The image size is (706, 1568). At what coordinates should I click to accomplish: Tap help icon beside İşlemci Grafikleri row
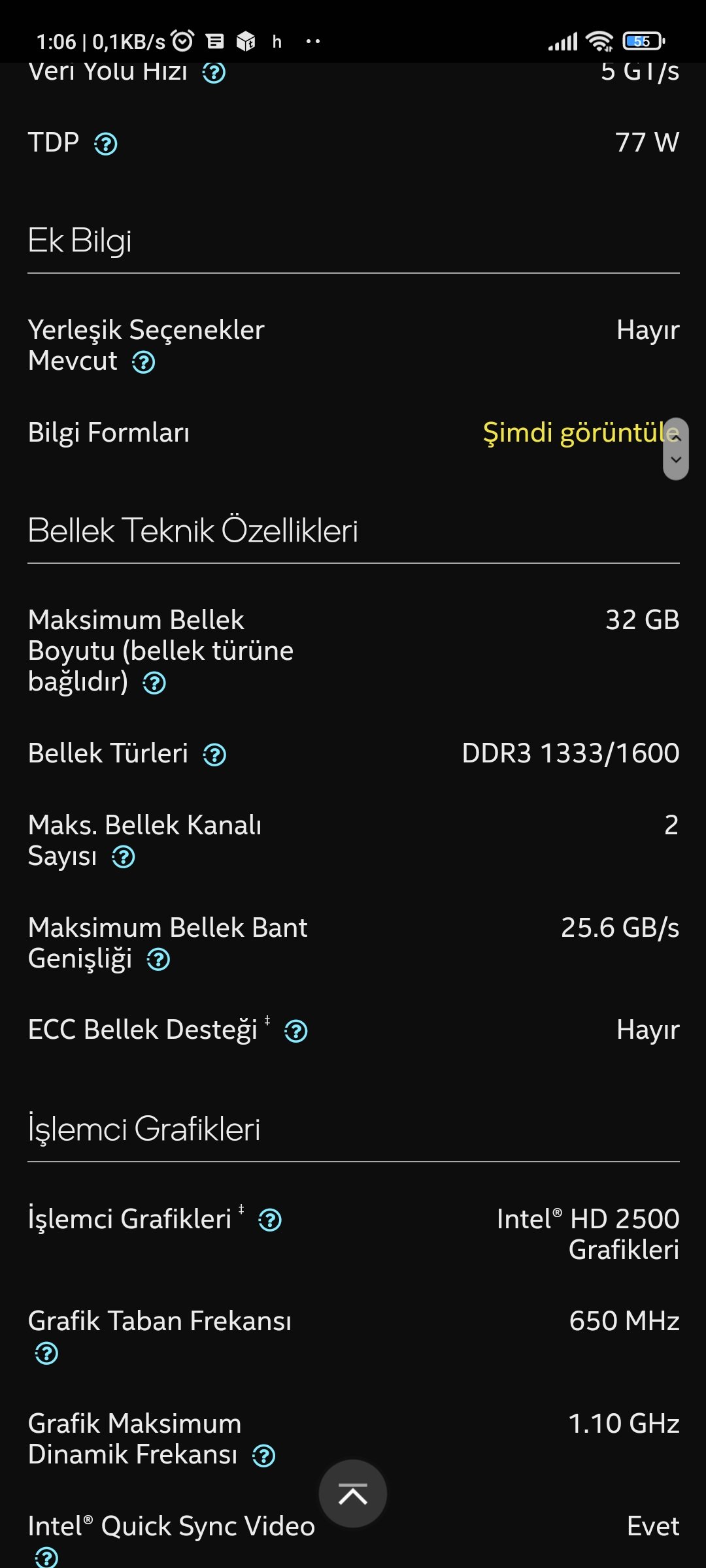(x=270, y=1220)
